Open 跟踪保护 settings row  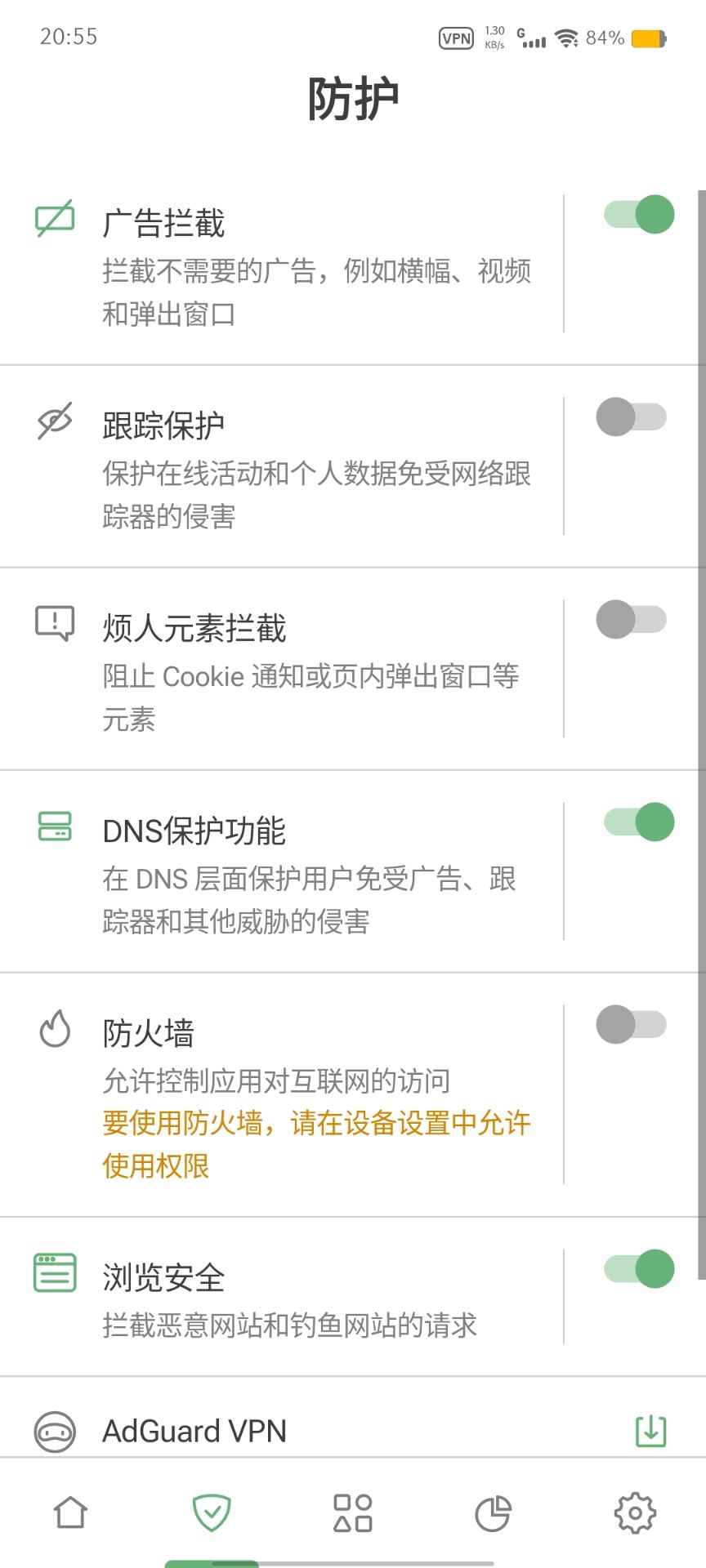282,466
